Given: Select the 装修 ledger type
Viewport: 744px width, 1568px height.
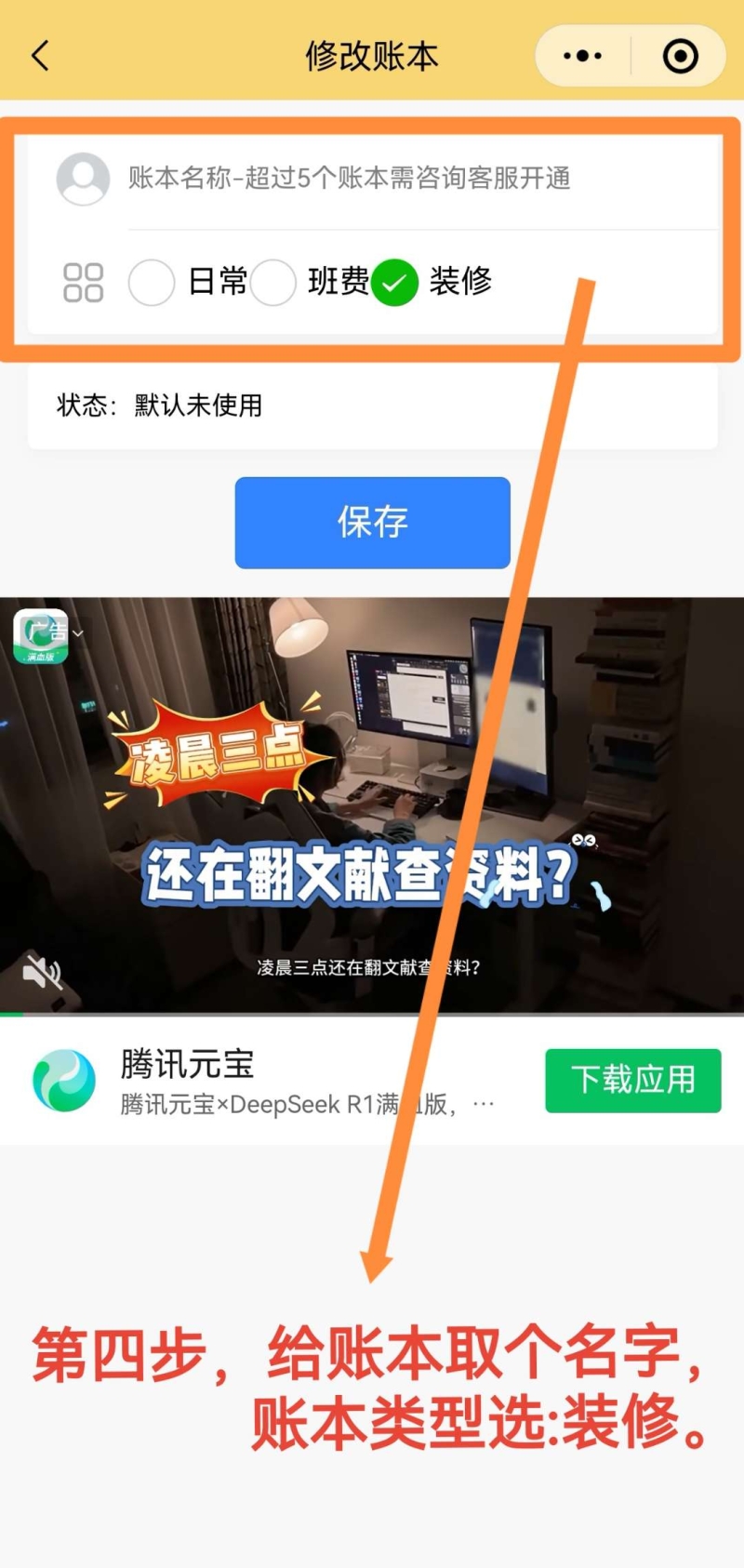Looking at the screenshot, I should coord(394,282).
